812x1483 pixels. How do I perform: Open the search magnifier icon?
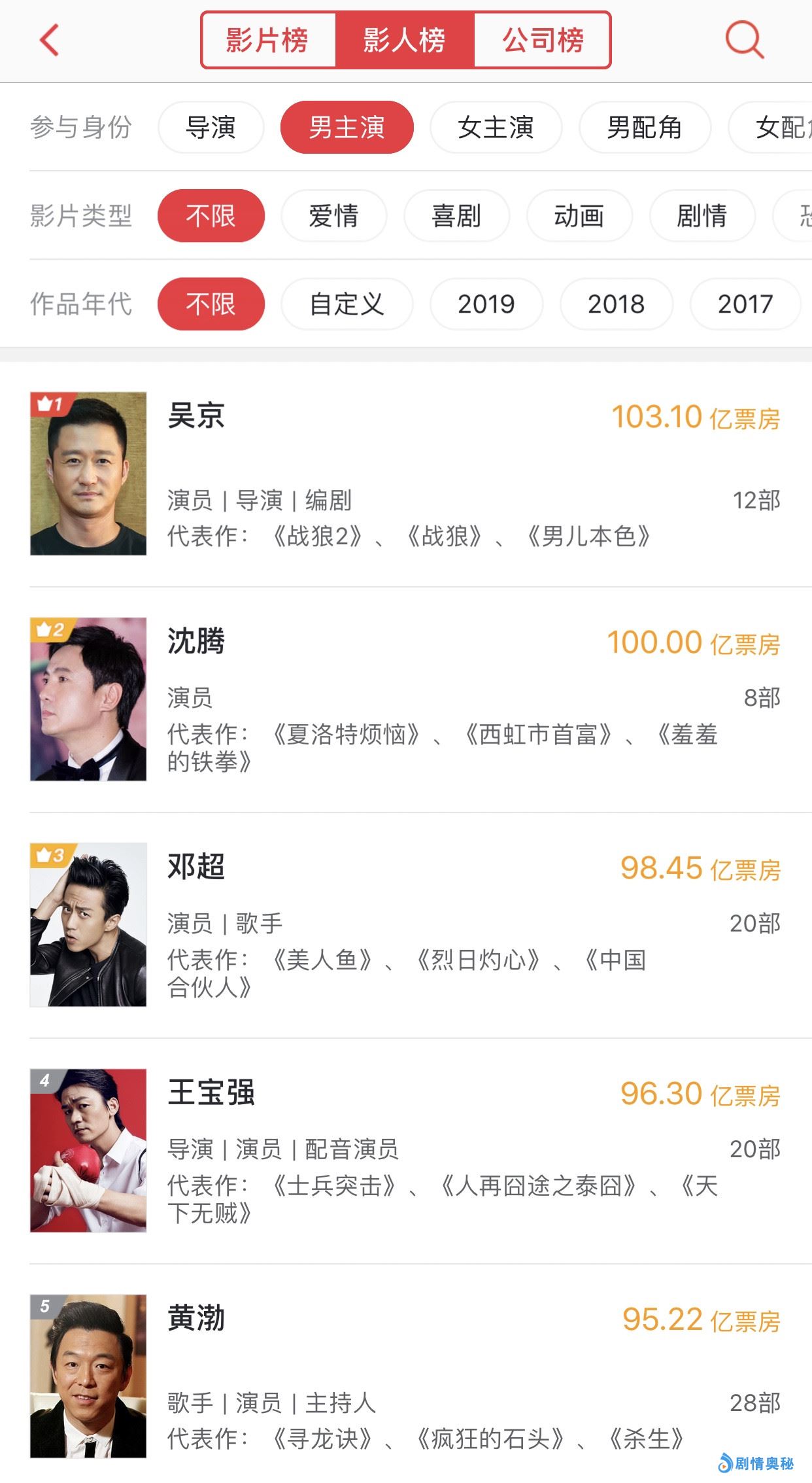pyautogui.click(x=744, y=40)
